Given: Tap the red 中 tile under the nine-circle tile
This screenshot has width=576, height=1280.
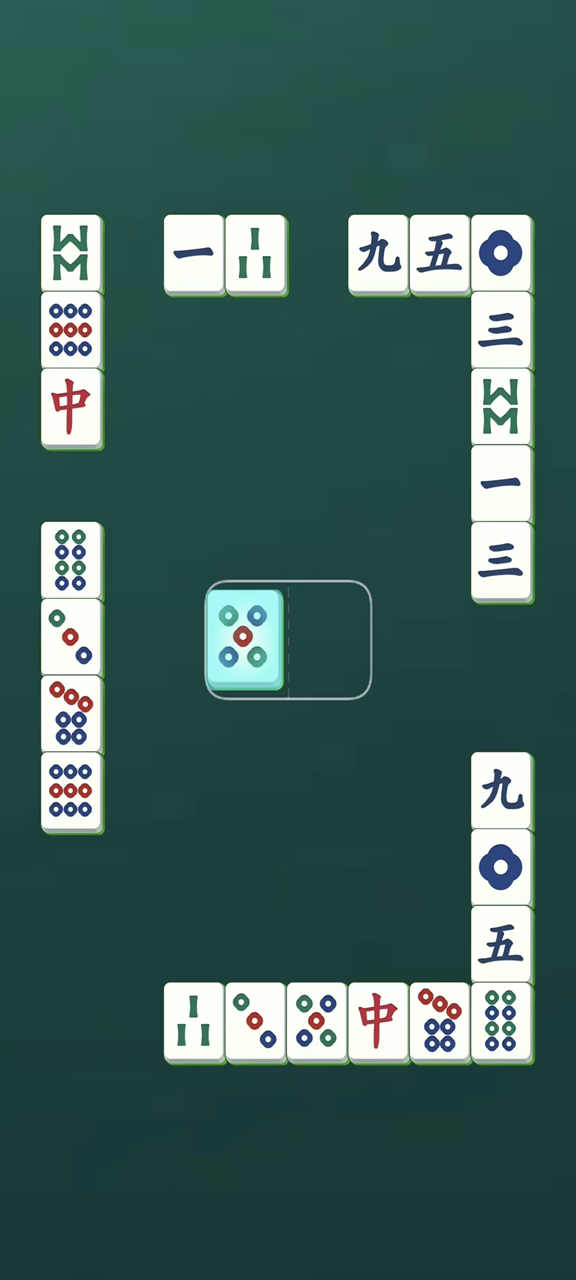Looking at the screenshot, I should pyautogui.click(x=71, y=408).
